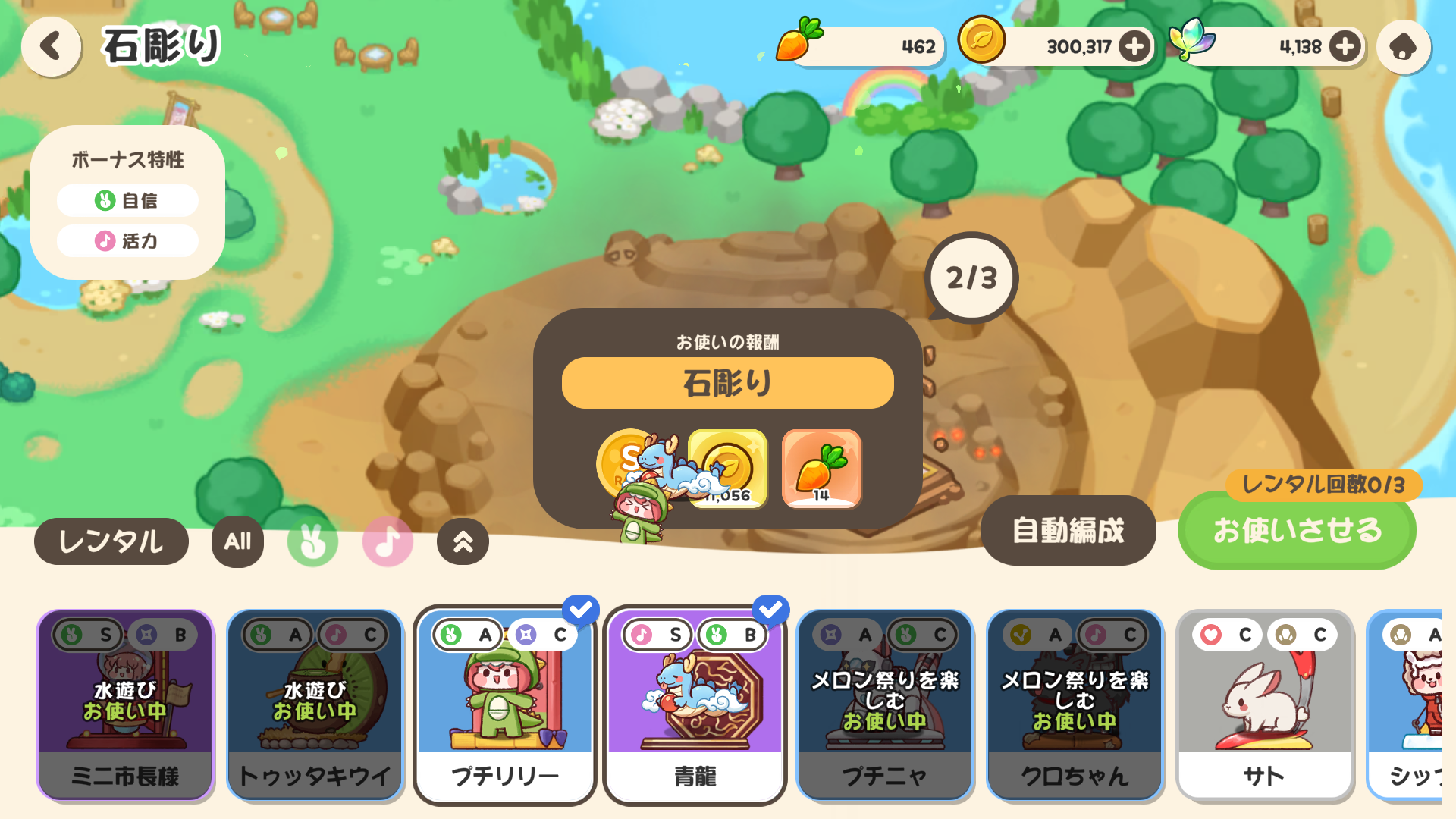Deselect the プチリリー character card
The width and height of the screenshot is (1456, 819).
pos(505,705)
